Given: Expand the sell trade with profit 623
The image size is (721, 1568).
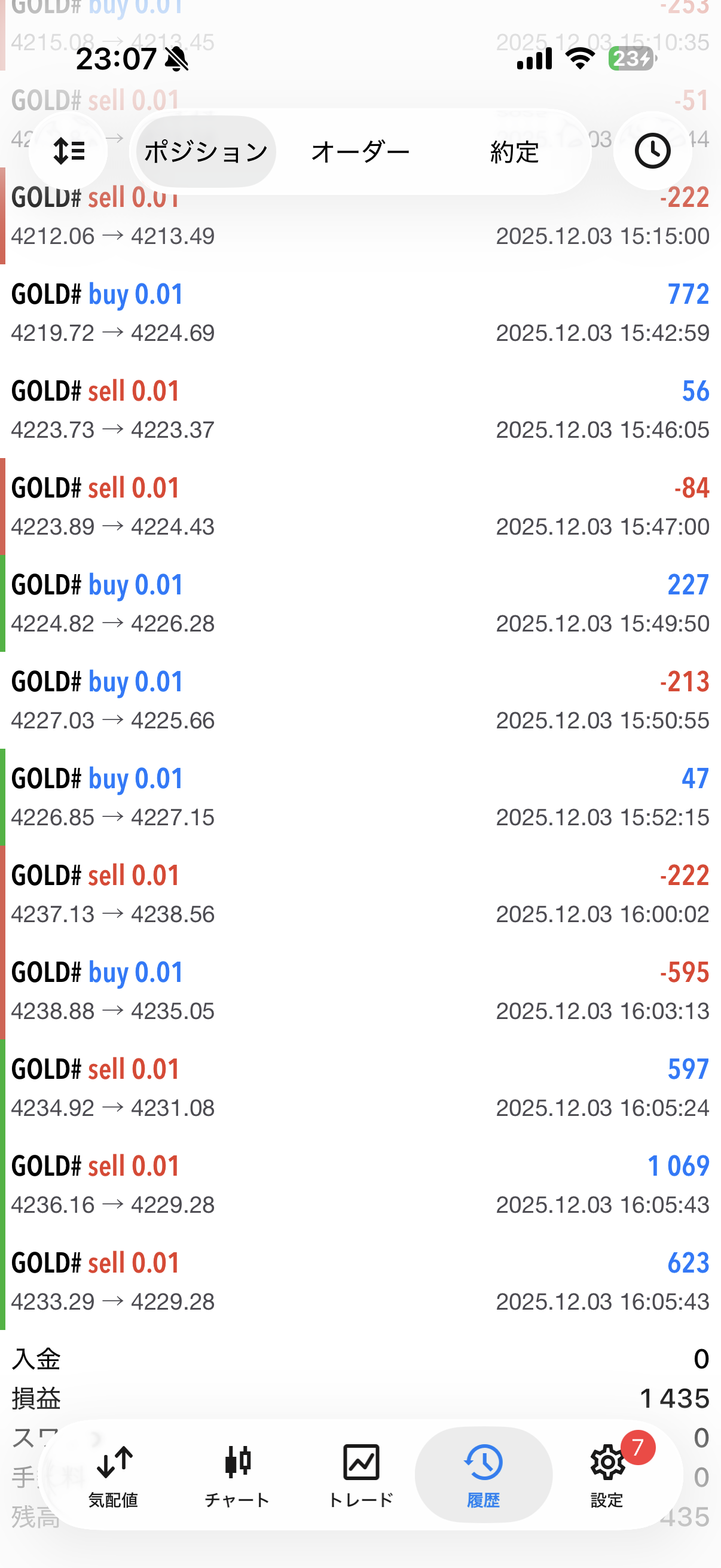Looking at the screenshot, I should pos(360,1282).
